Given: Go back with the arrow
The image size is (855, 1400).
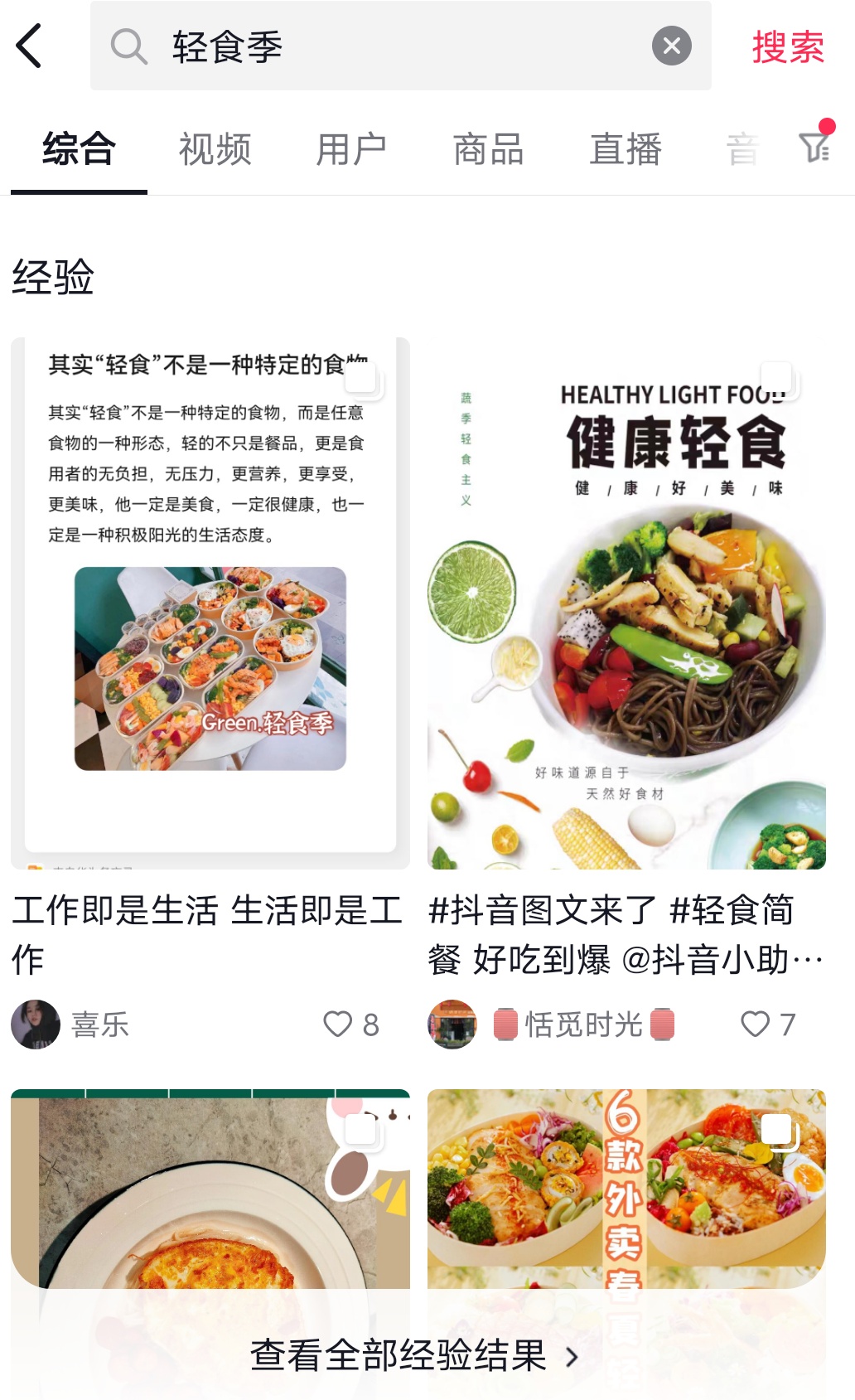Looking at the screenshot, I should click(30, 46).
